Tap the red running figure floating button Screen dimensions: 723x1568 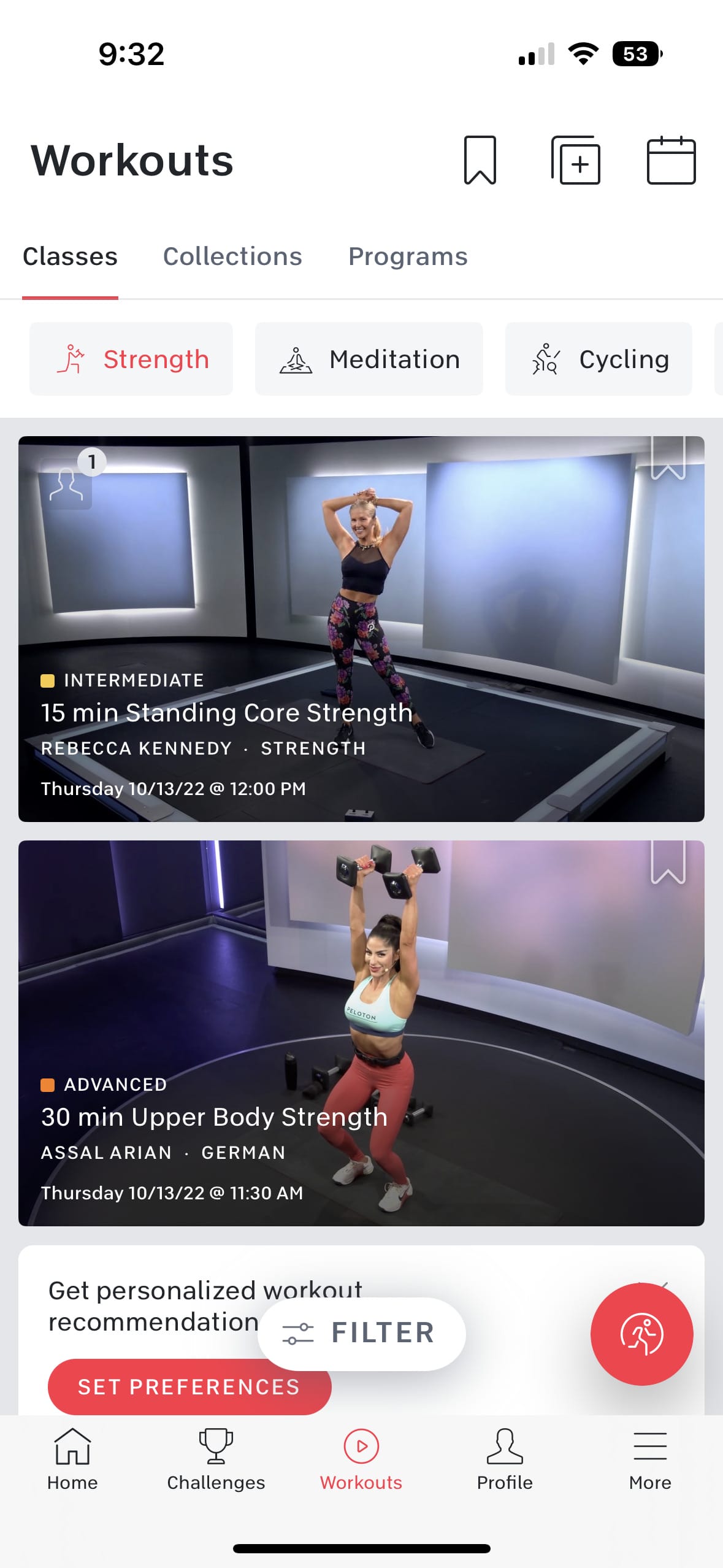(641, 1334)
